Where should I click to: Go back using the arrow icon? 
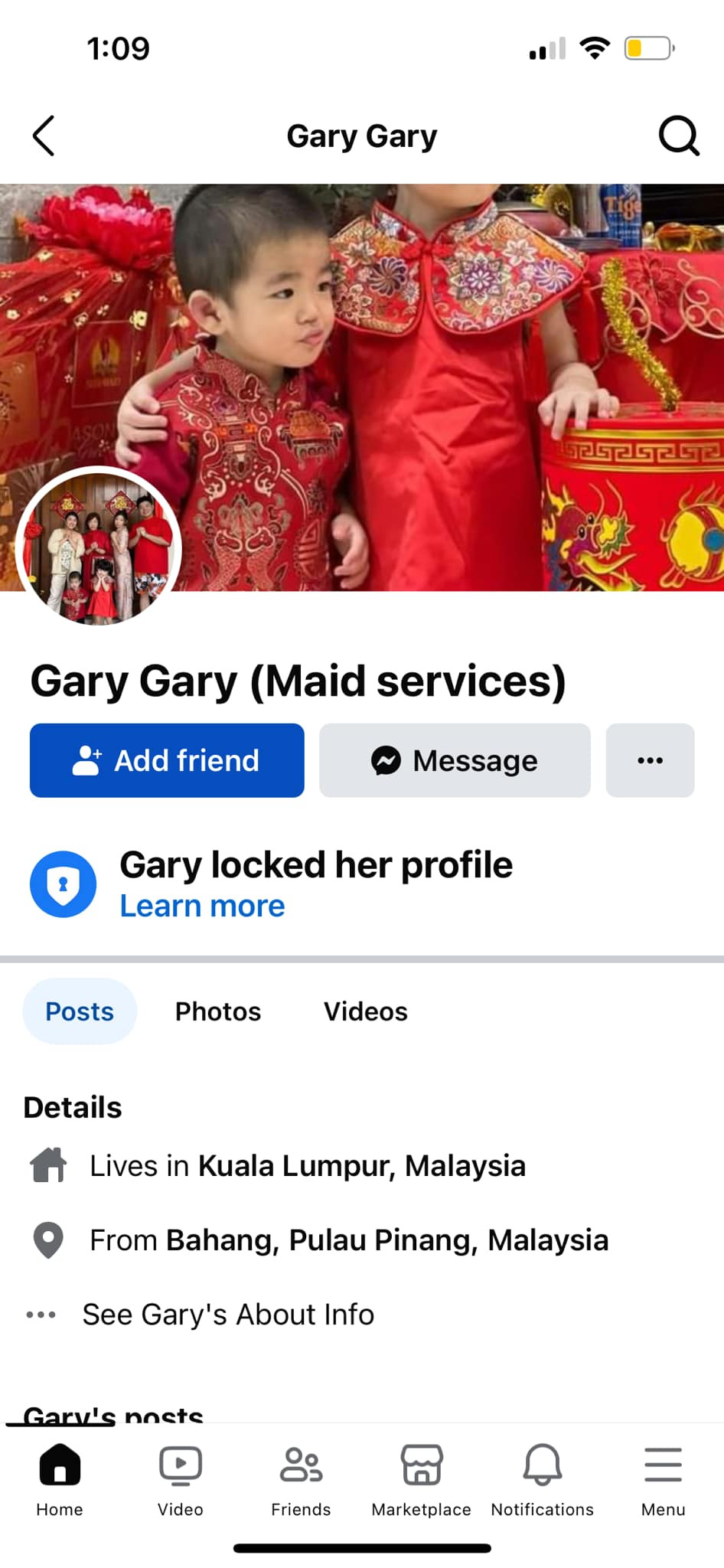coord(44,136)
